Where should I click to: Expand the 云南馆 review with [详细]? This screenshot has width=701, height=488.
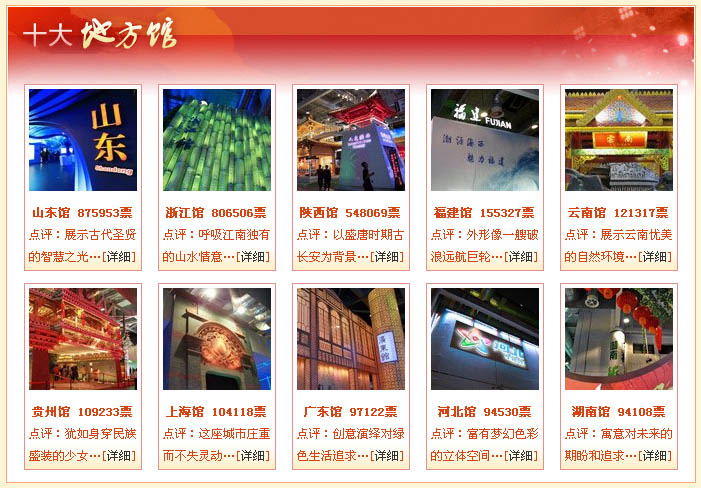click(x=655, y=257)
